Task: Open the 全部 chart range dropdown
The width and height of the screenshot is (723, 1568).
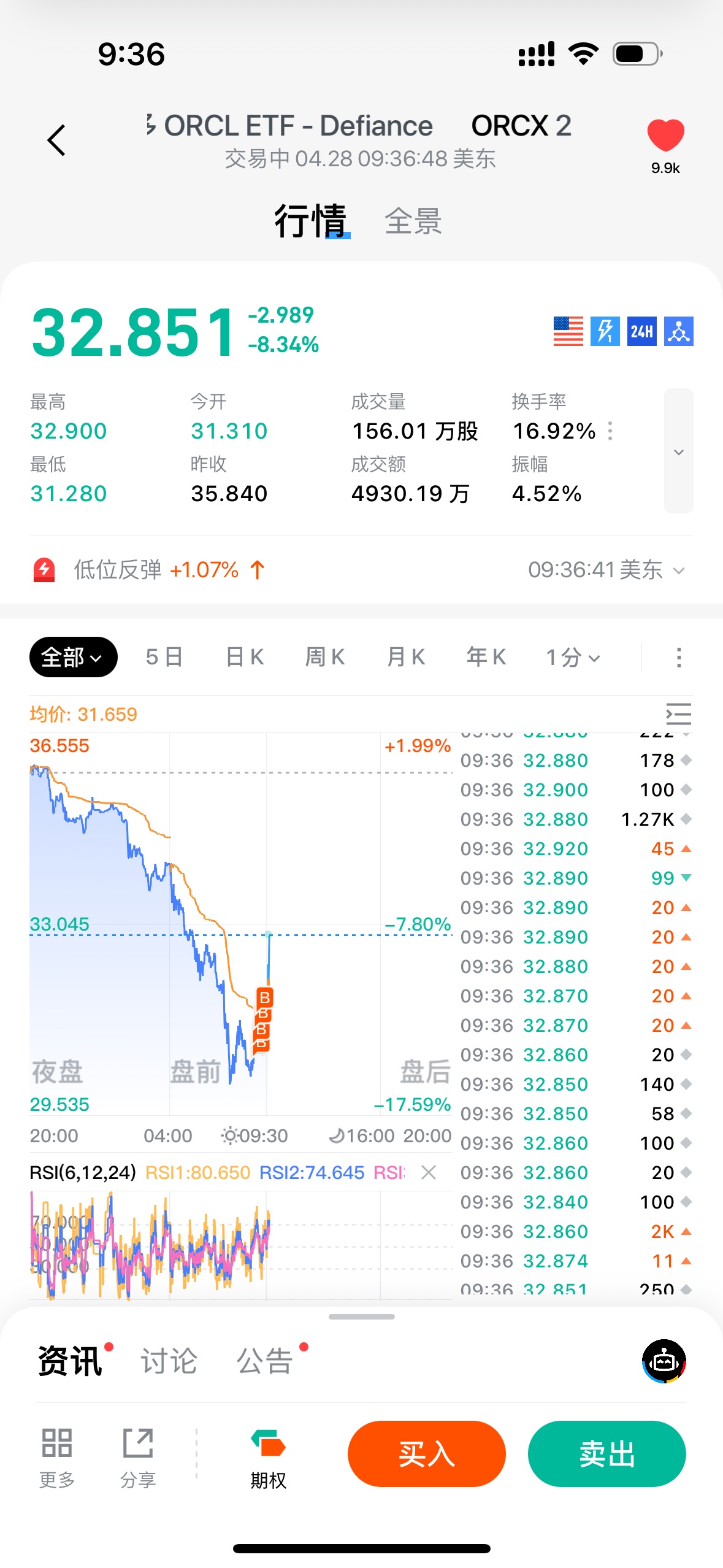Action: [73, 657]
